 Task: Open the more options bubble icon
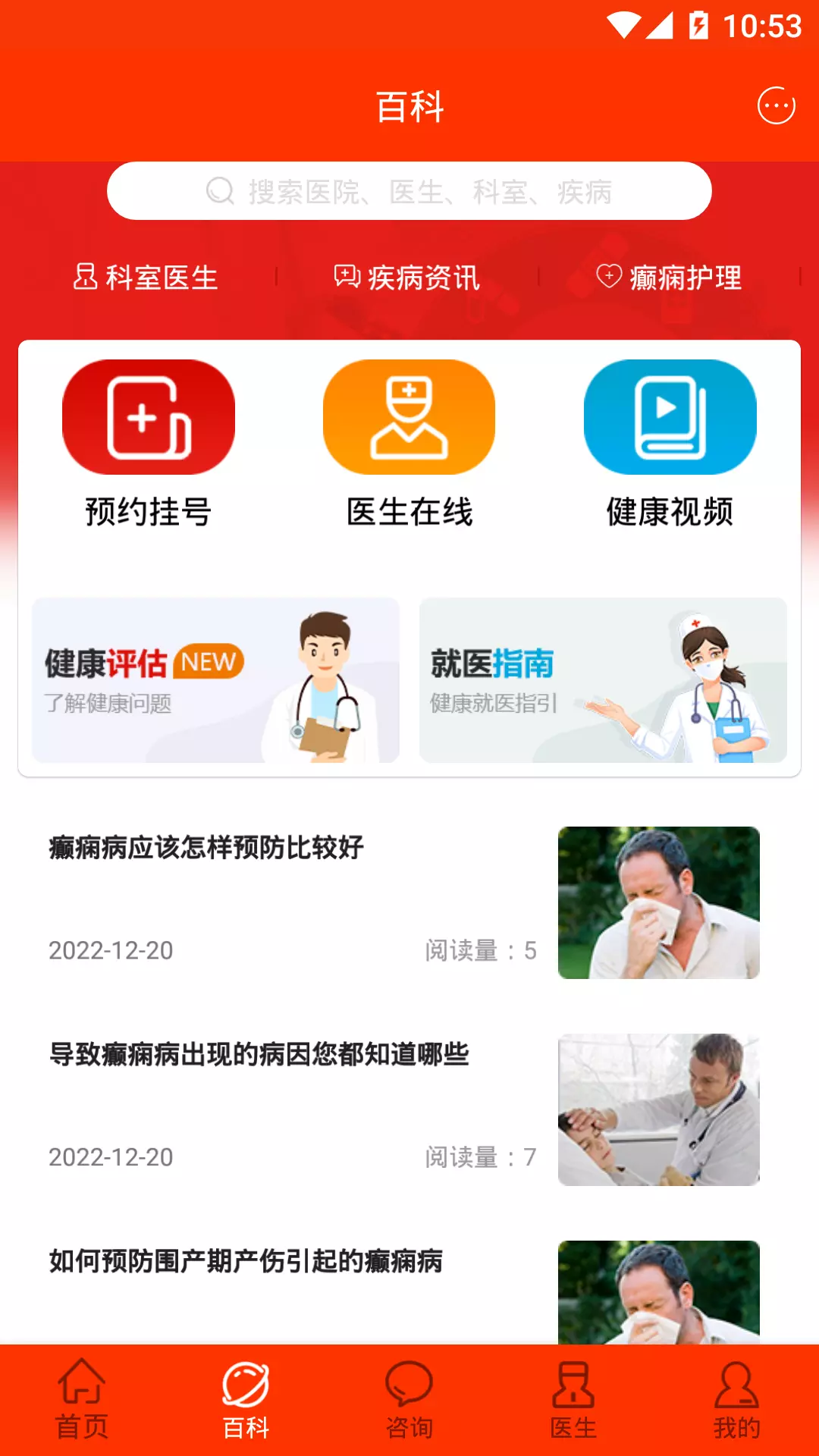pyautogui.click(x=777, y=106)
